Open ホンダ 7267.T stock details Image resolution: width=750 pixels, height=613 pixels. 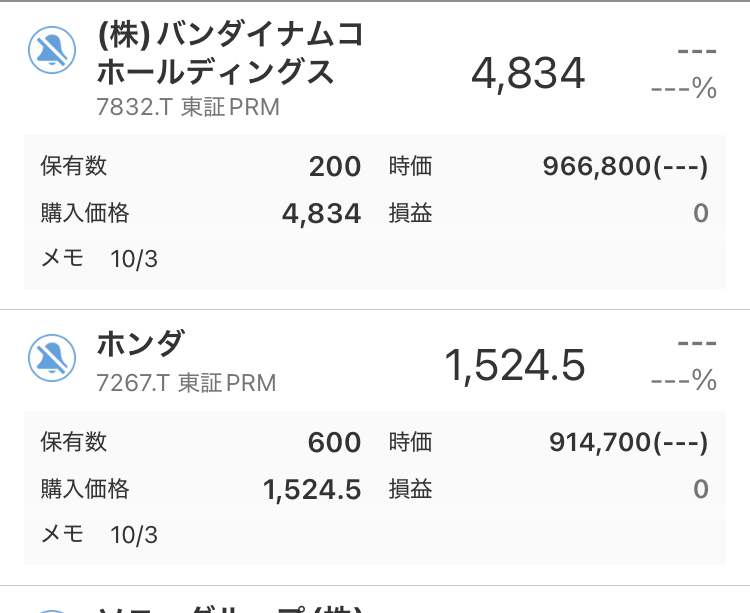click(x=186, y=360)
